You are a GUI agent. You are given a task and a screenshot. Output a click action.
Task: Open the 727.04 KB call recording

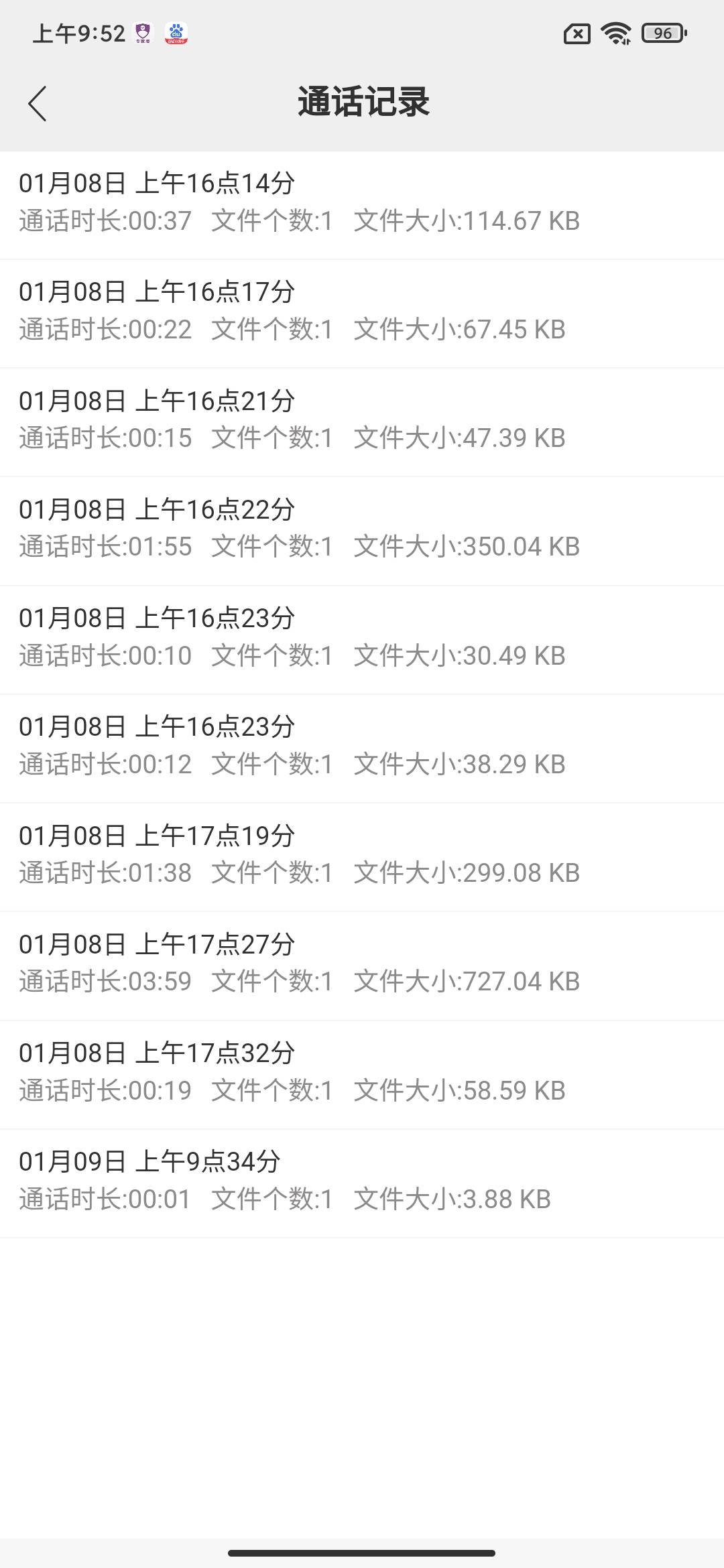click(x=362, y=966)
